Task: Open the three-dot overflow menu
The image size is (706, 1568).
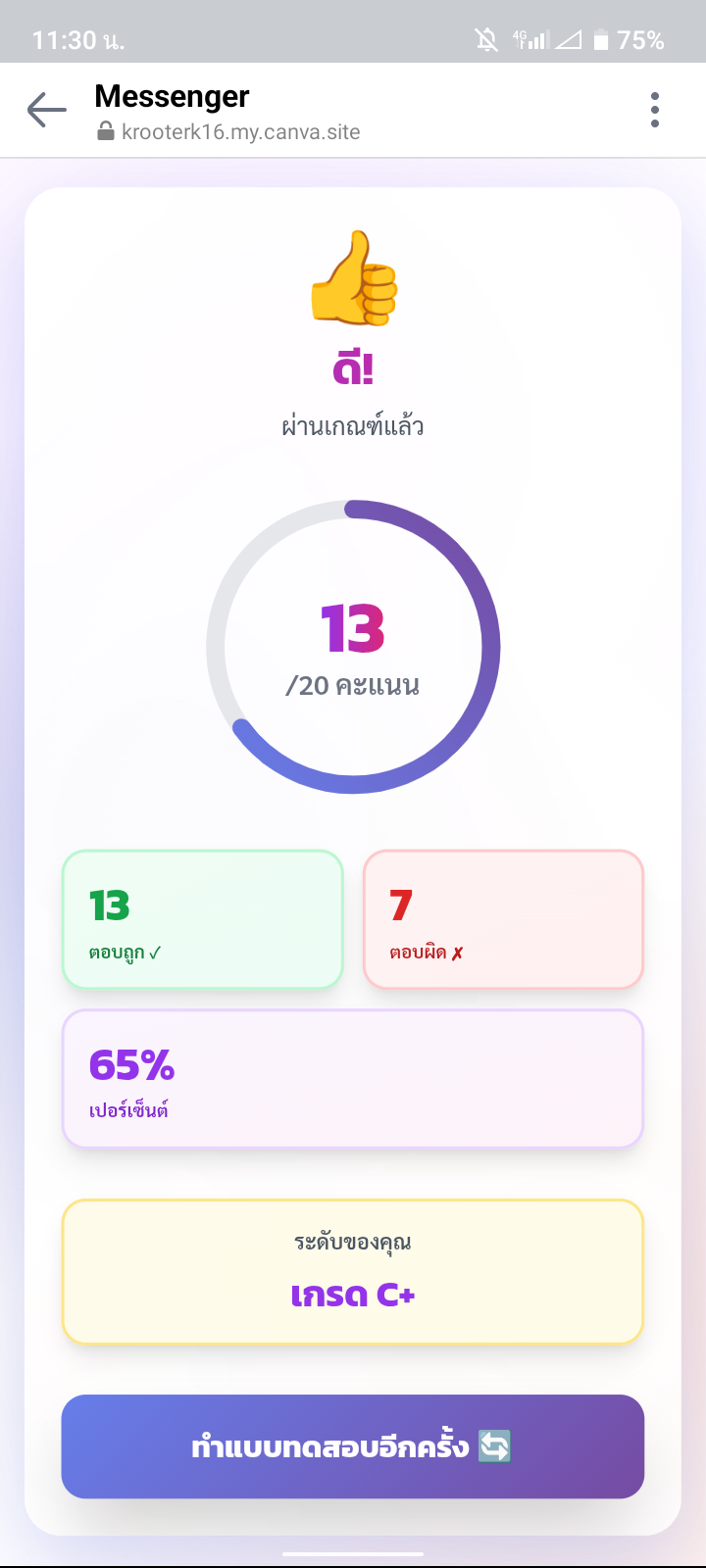Action: [654, 110]
